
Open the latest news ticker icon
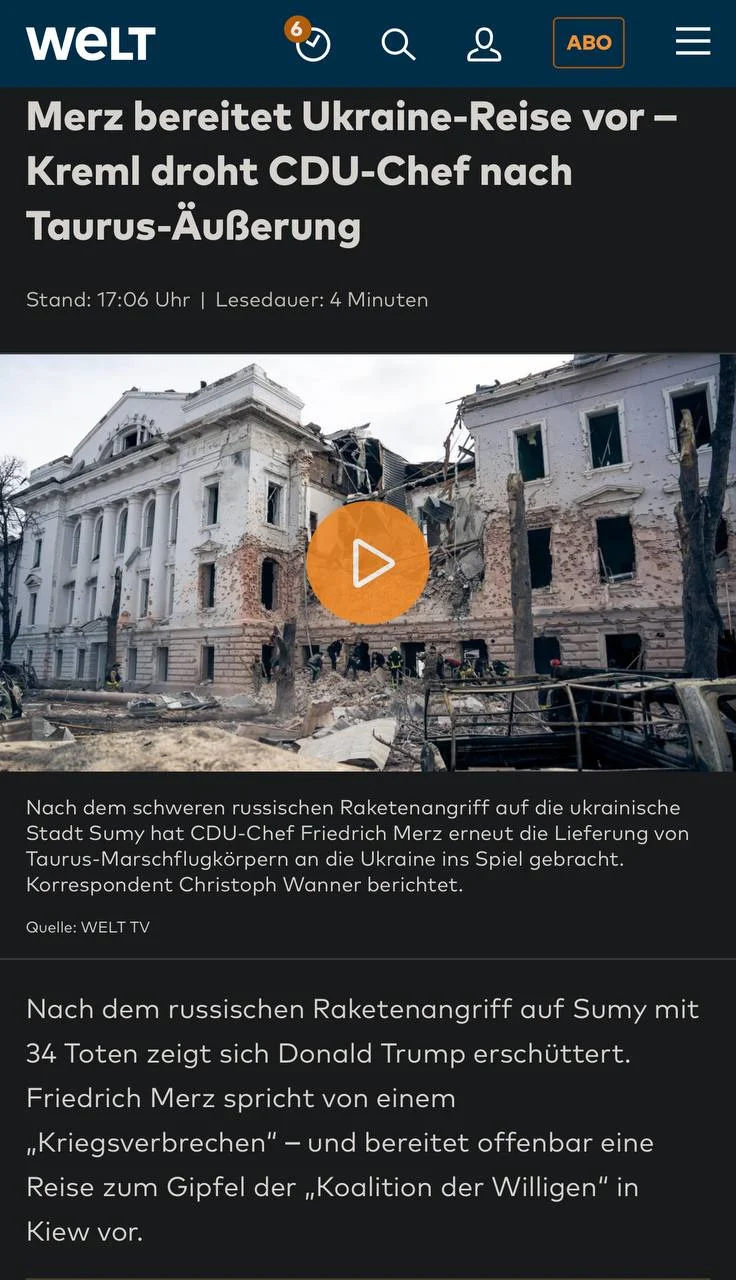[312, 43]
